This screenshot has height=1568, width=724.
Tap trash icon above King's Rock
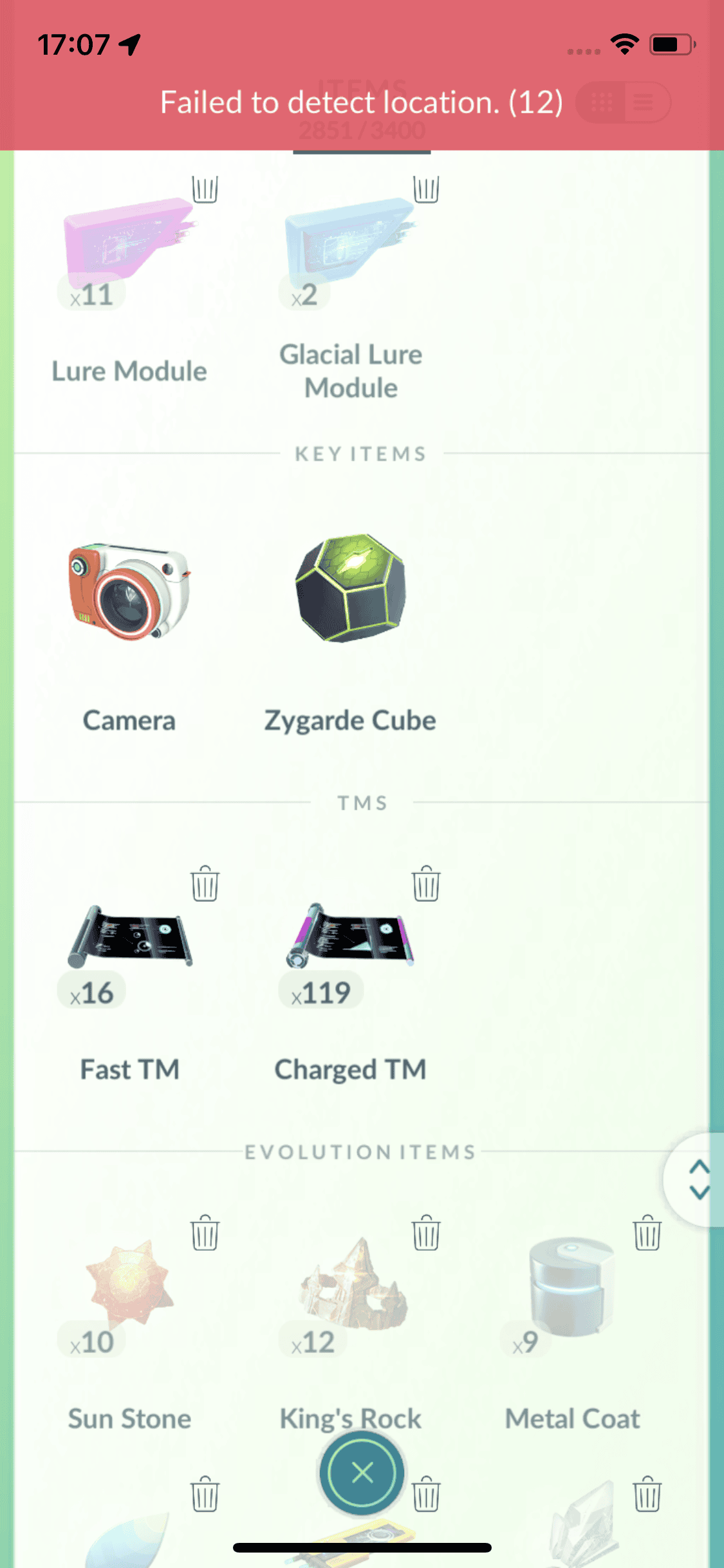pos(425,1233)
